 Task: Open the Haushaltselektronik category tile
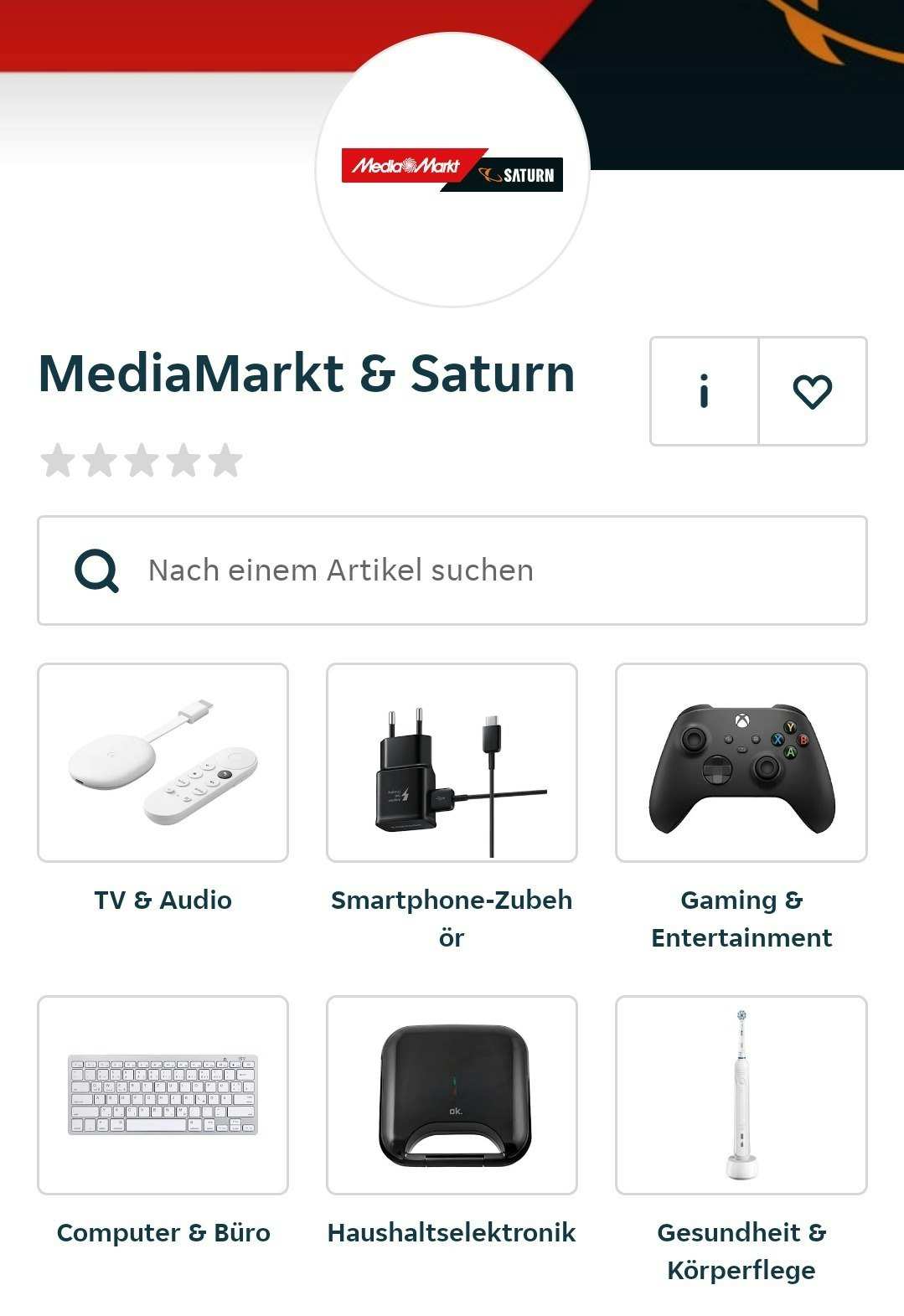point(452,1232)
